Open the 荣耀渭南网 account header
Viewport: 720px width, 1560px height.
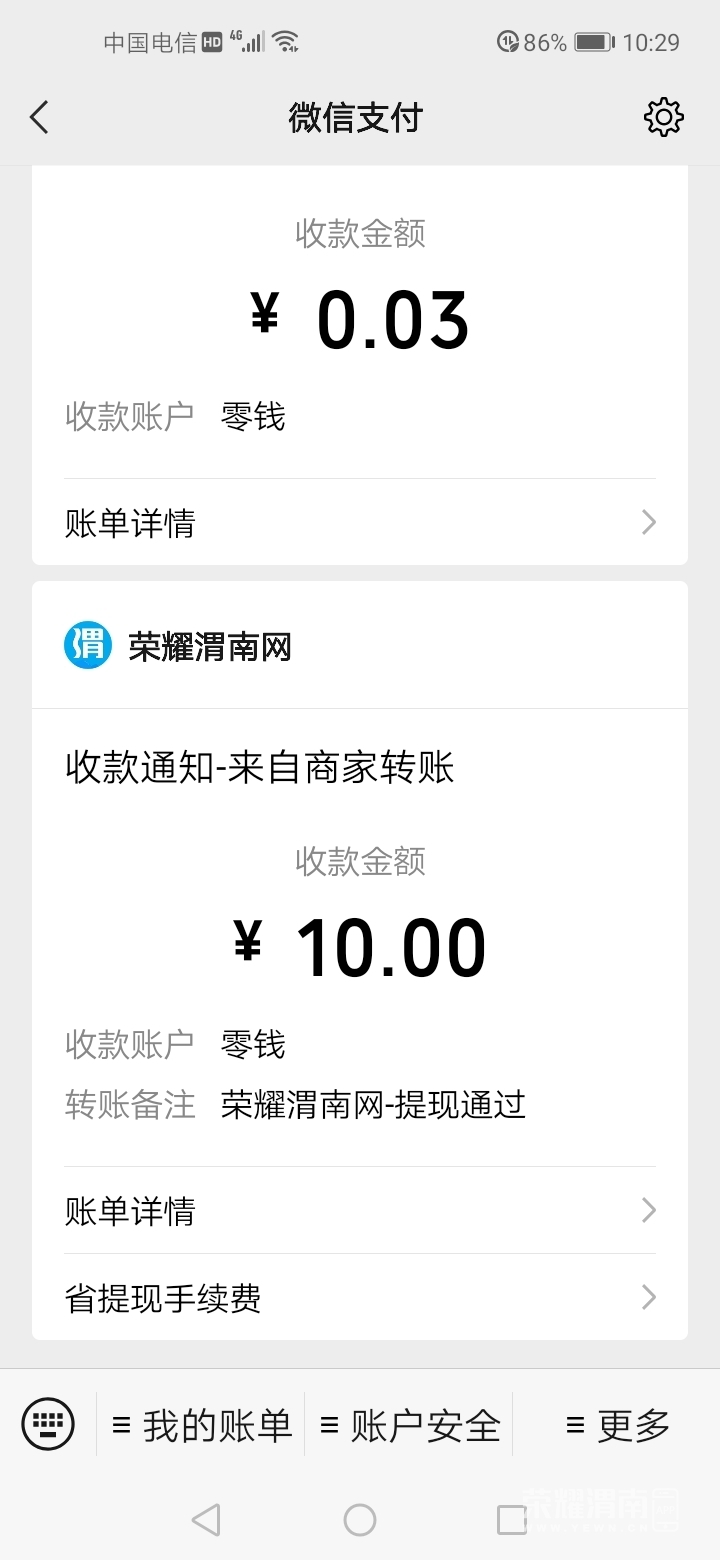(209, 647)
